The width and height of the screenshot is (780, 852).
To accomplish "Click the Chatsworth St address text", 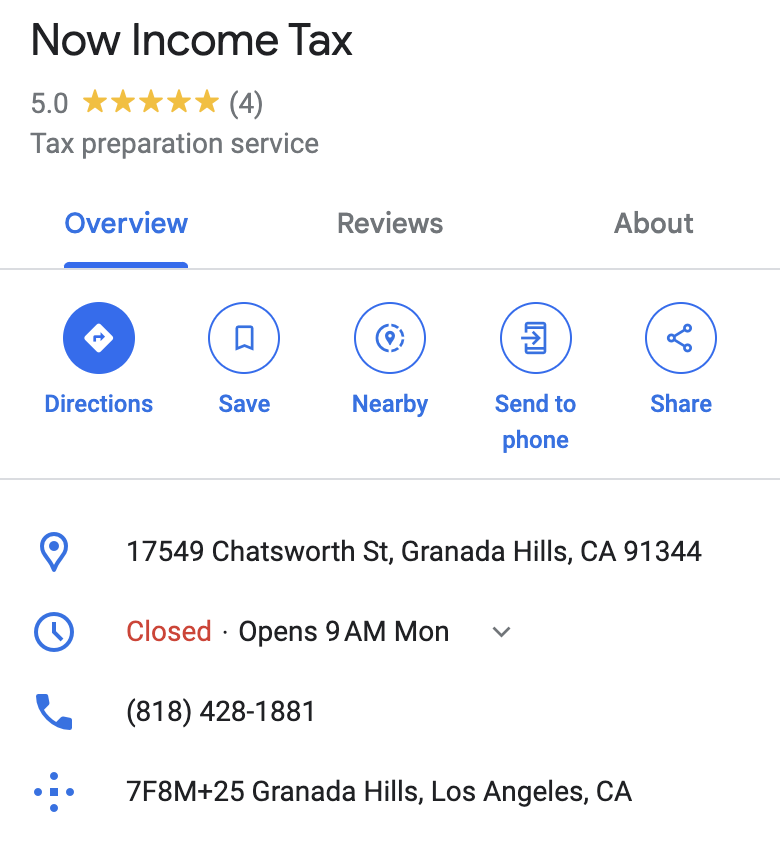I will pyautogui.click(x=416, y=551).
